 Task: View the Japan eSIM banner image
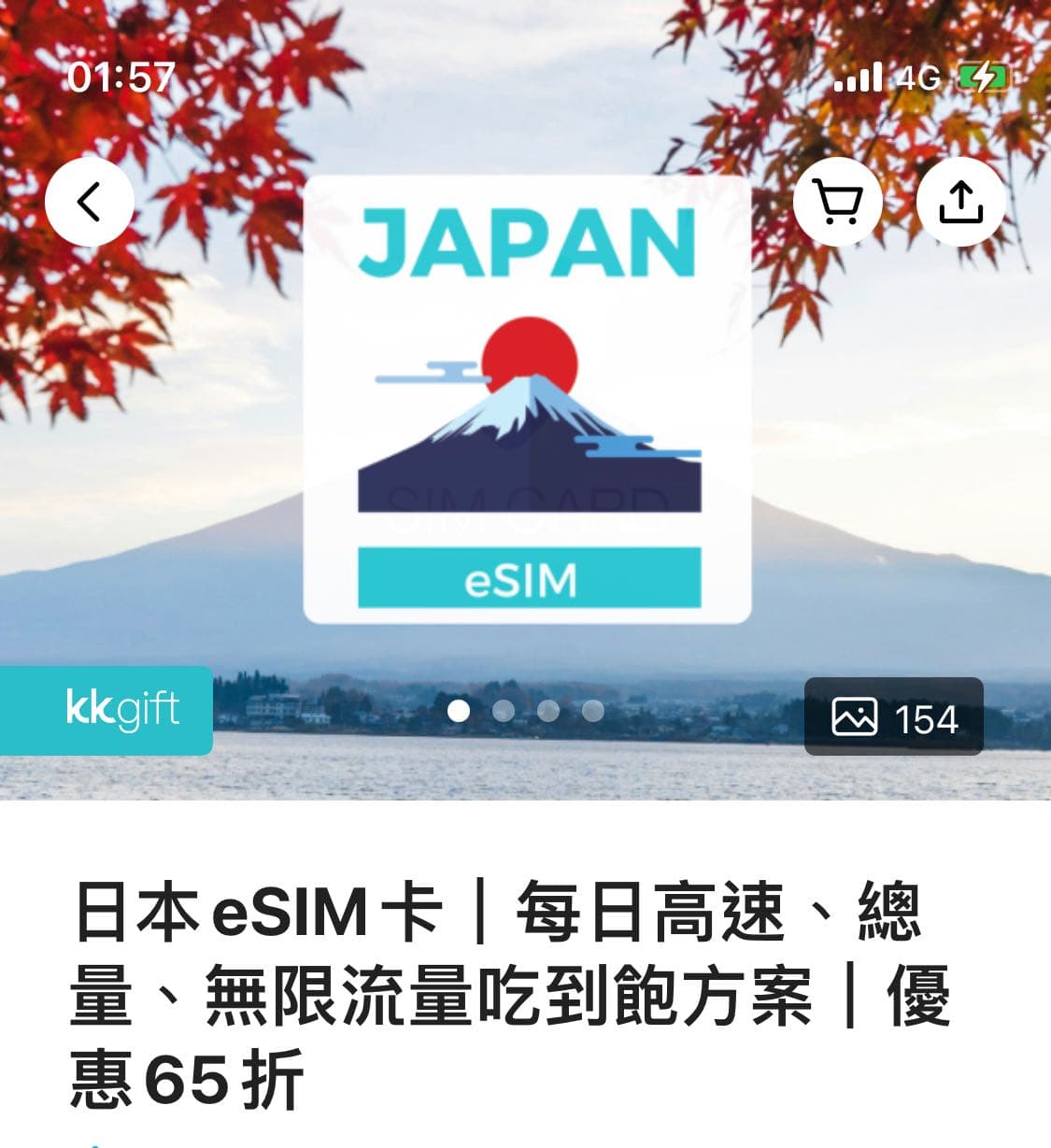(x=527, y=400)
